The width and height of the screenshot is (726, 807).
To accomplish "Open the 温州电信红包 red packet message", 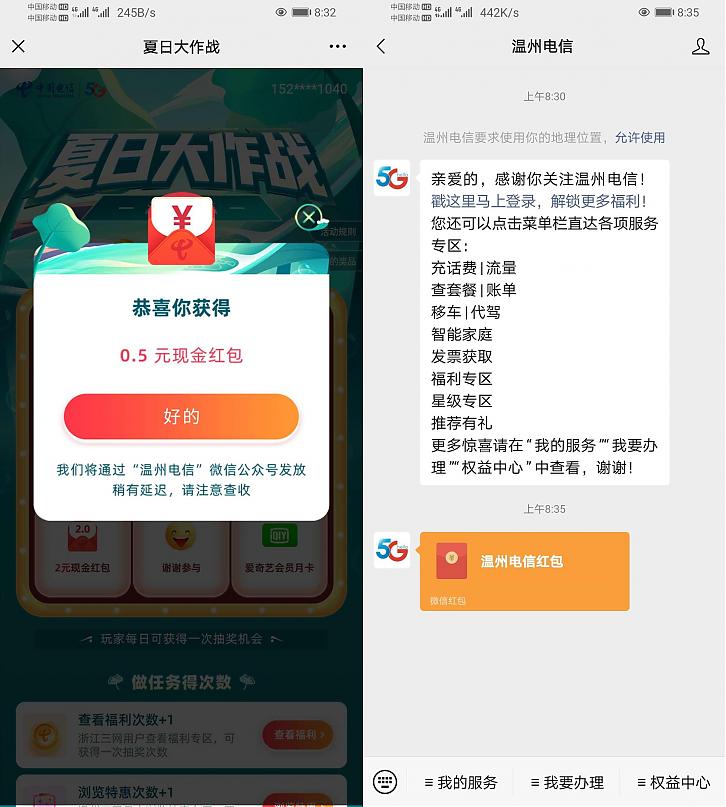I will [524, 570].
